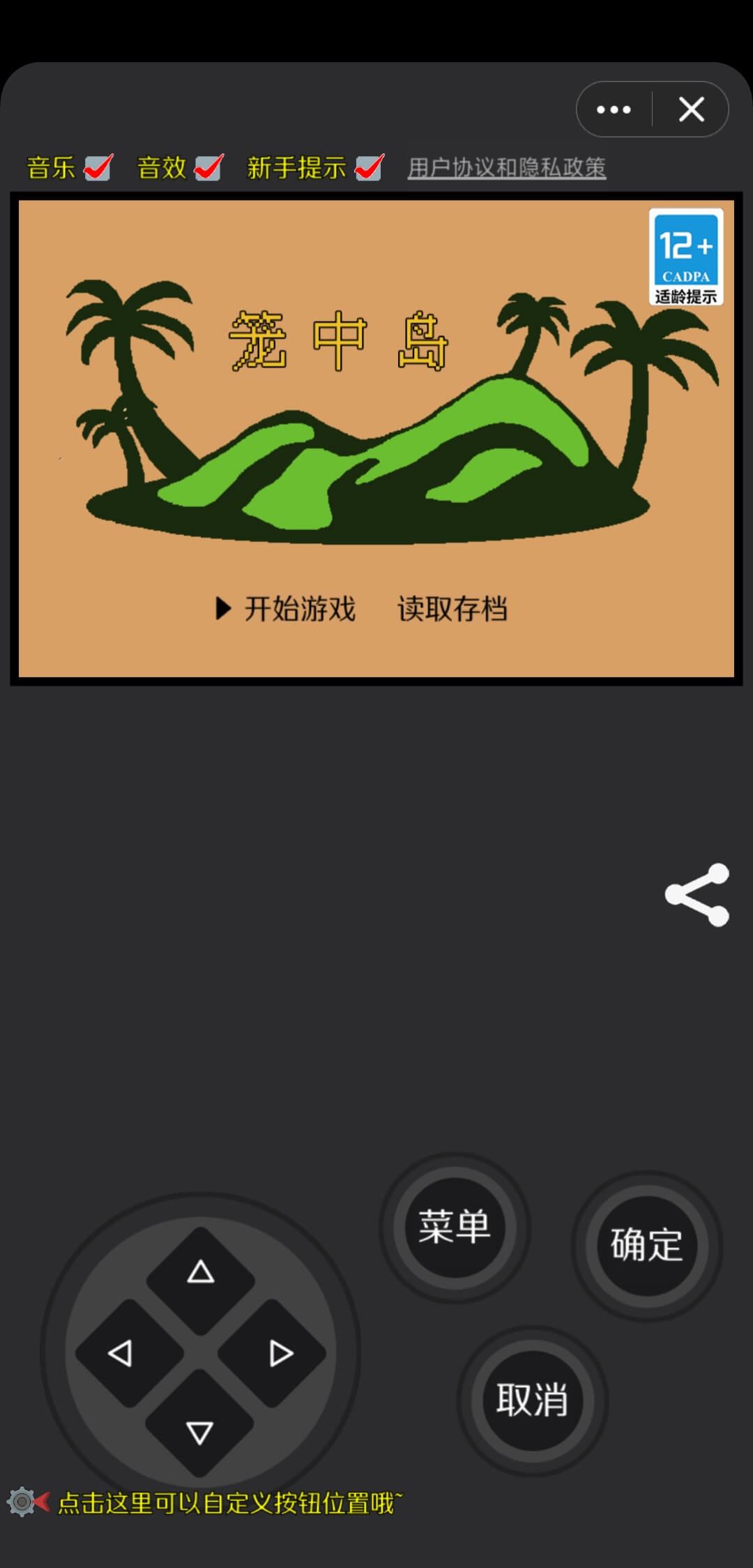The width and height of the screenshot is (753, 1568).
Task: Tap the 菜单 menu button
Action: point(455,1227)
